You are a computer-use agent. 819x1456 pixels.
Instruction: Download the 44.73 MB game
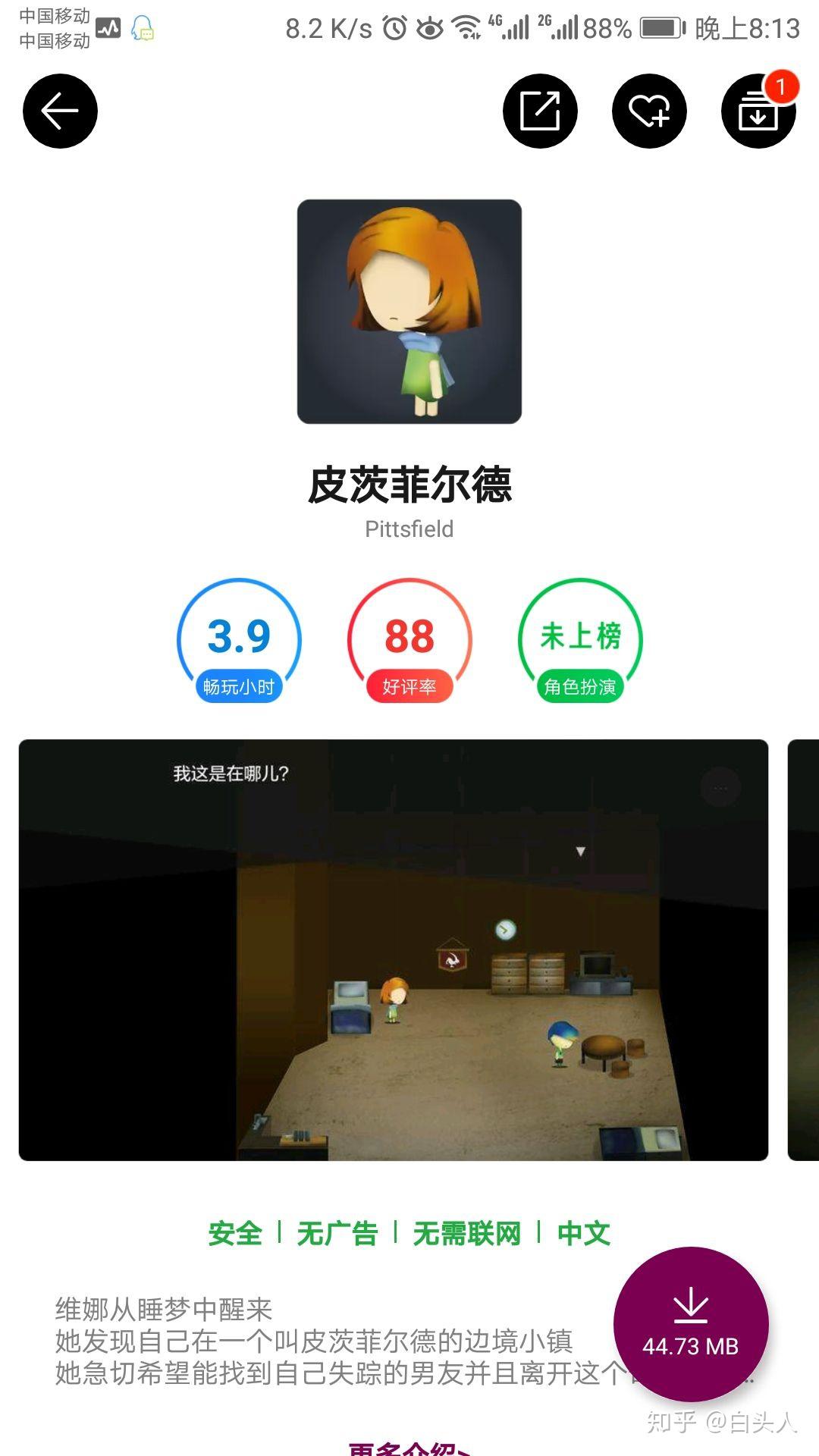691,1323
